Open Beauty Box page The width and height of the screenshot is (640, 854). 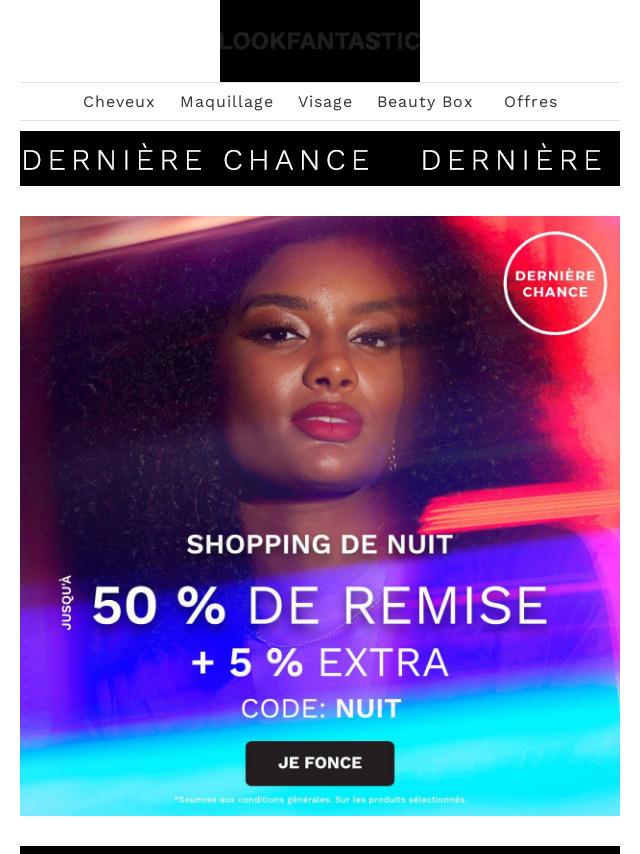(x=424, y=102)
